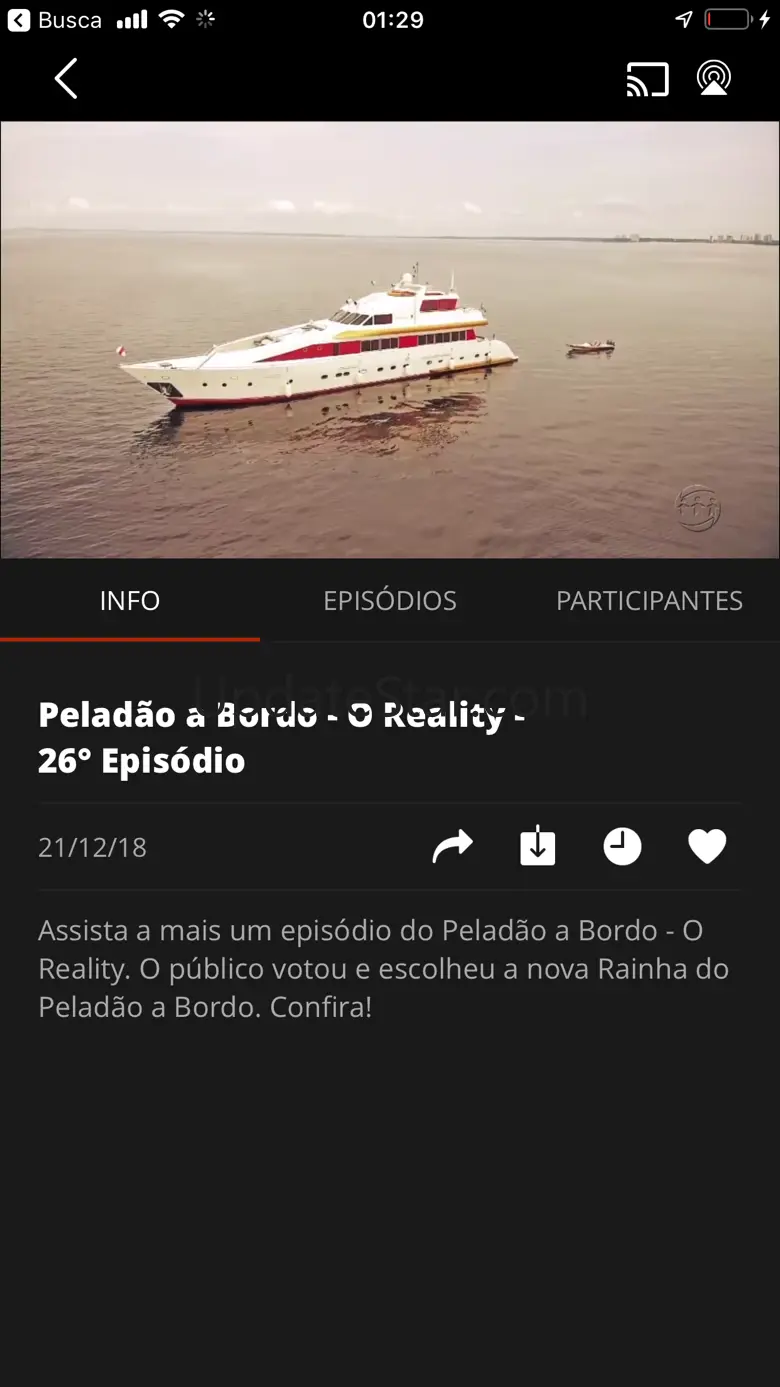
Task: Download the 26° Episódio
Action: [537, 847]
